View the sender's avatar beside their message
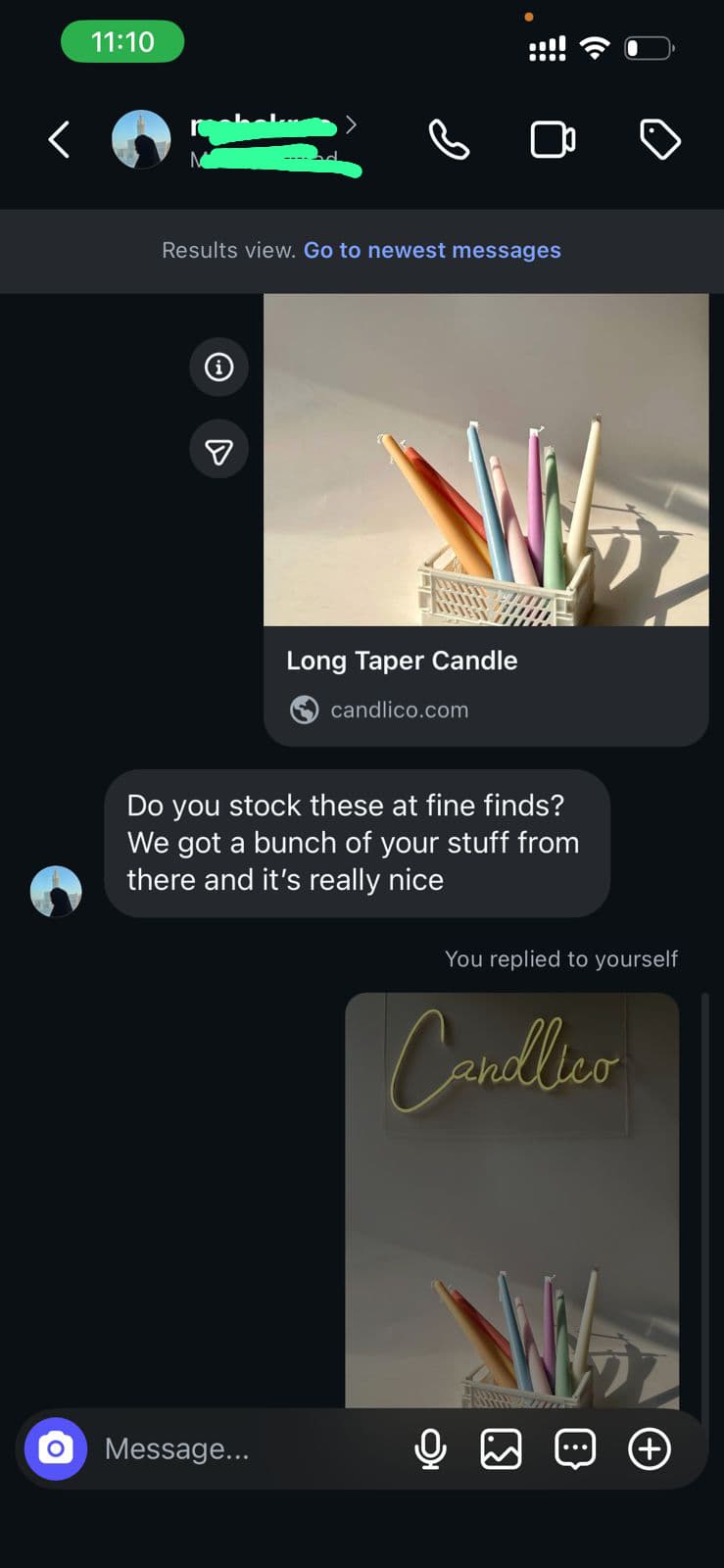The width and height of the screenshot is (724, 1568). pos(56,891)
